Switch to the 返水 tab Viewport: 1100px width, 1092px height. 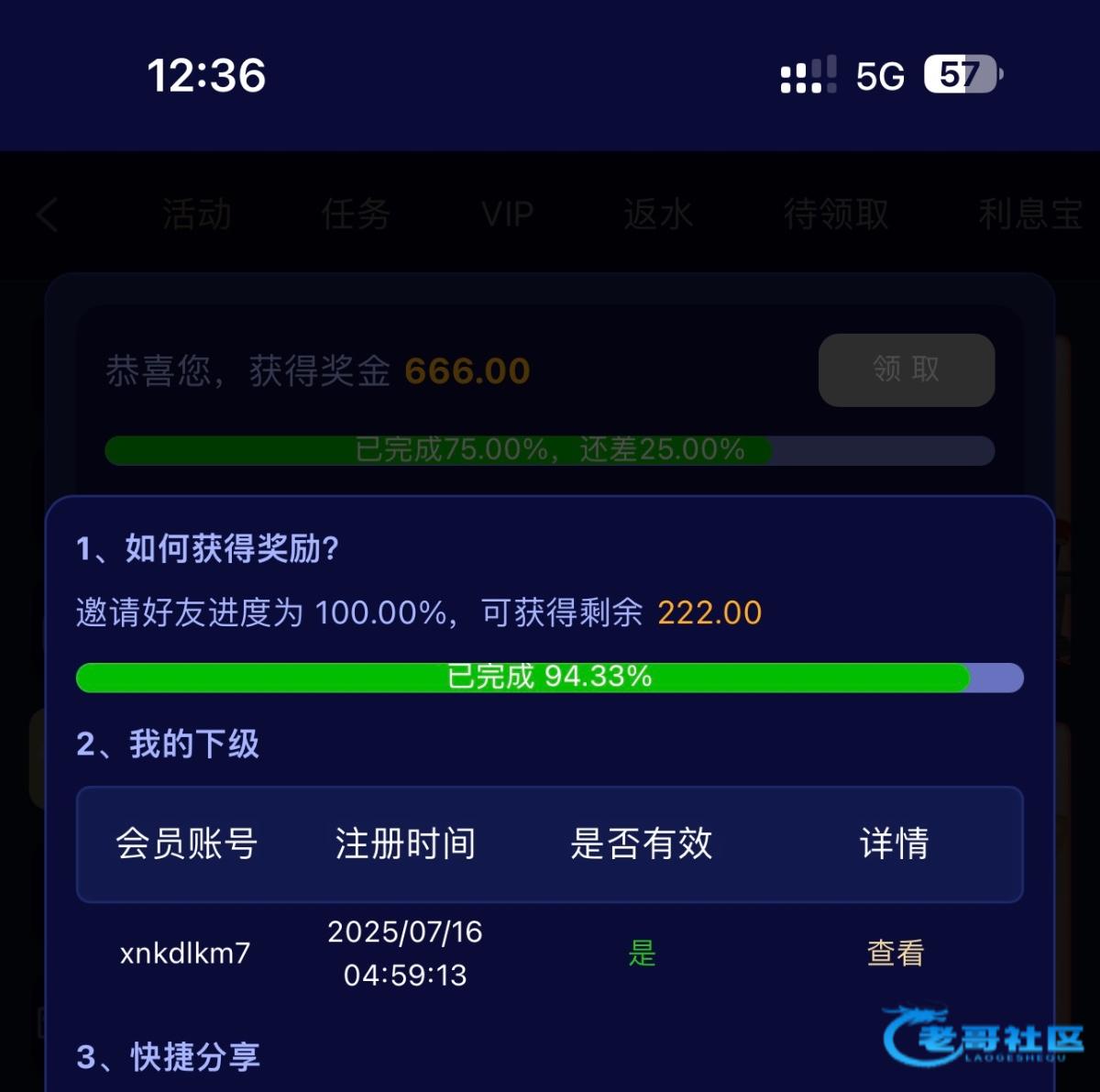tap(658, 215)
